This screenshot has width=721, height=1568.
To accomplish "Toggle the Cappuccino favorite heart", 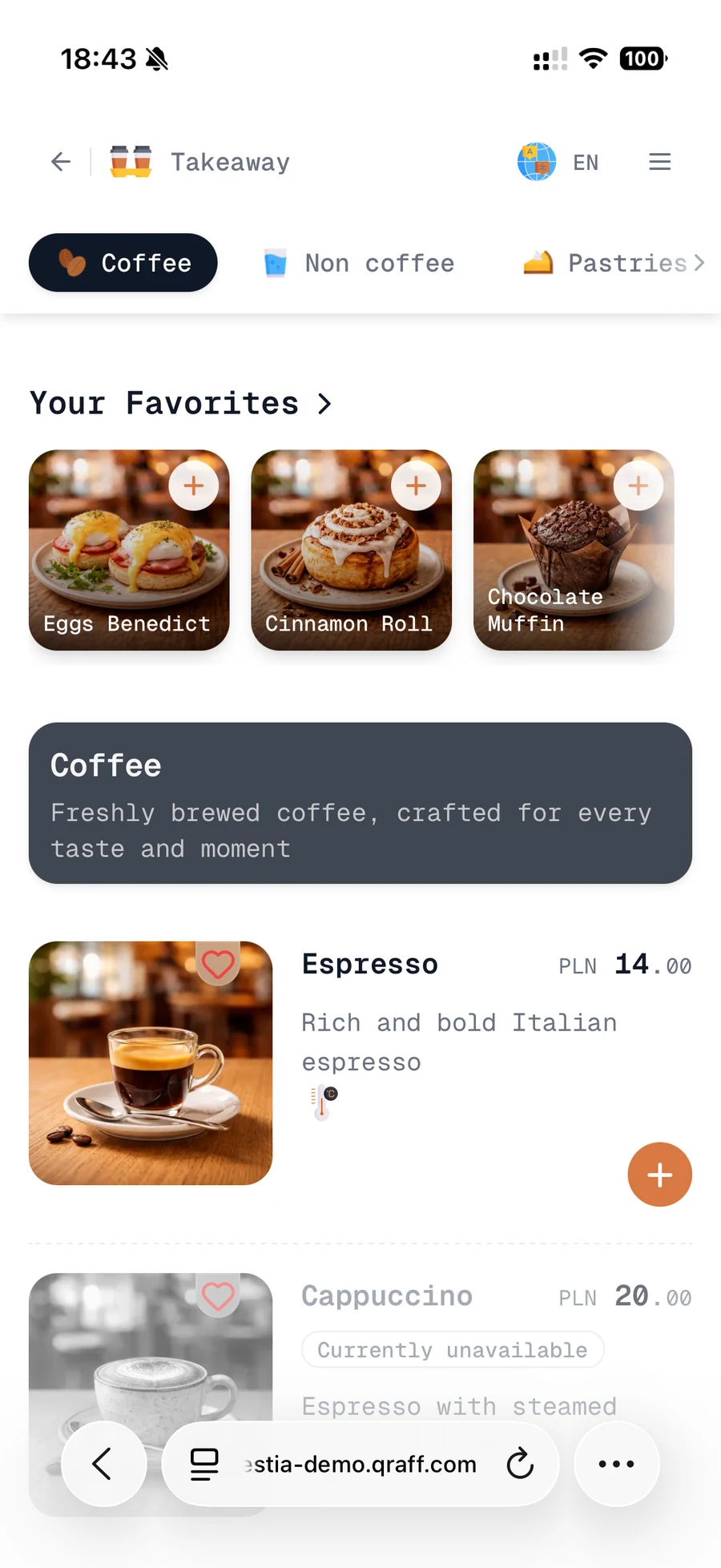I will [218, 1296].
